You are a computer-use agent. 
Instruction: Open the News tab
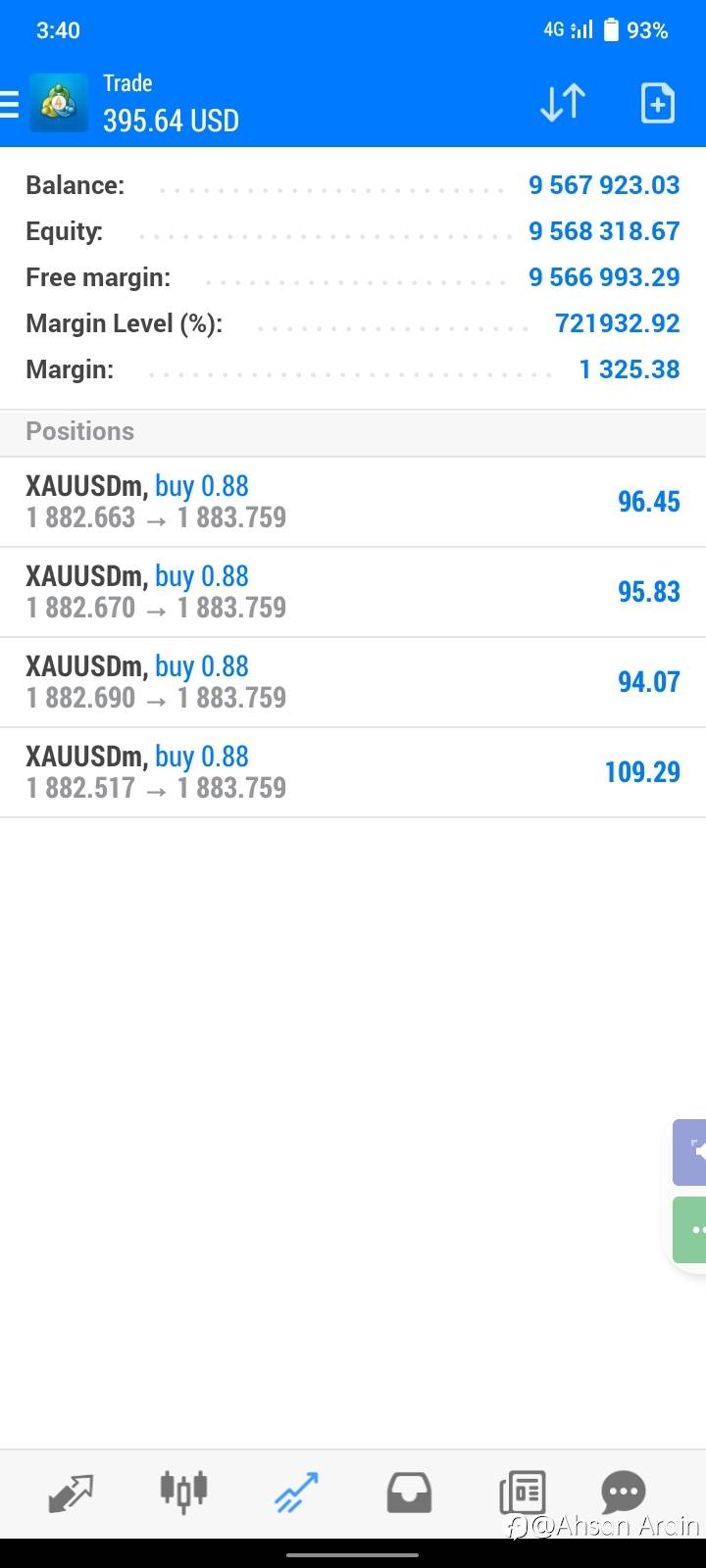click(522, 1494)
